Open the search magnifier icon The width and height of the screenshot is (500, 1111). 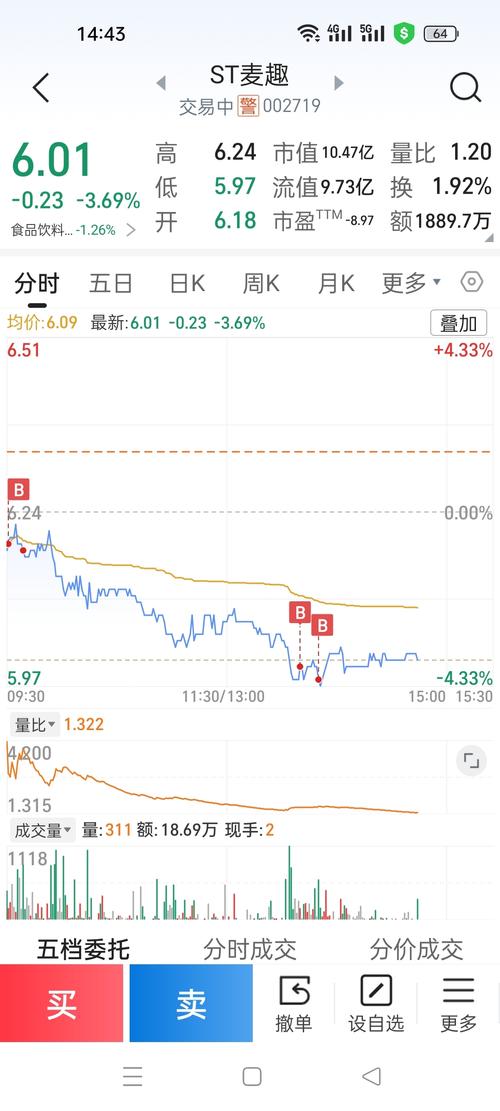tap(465, 88)
